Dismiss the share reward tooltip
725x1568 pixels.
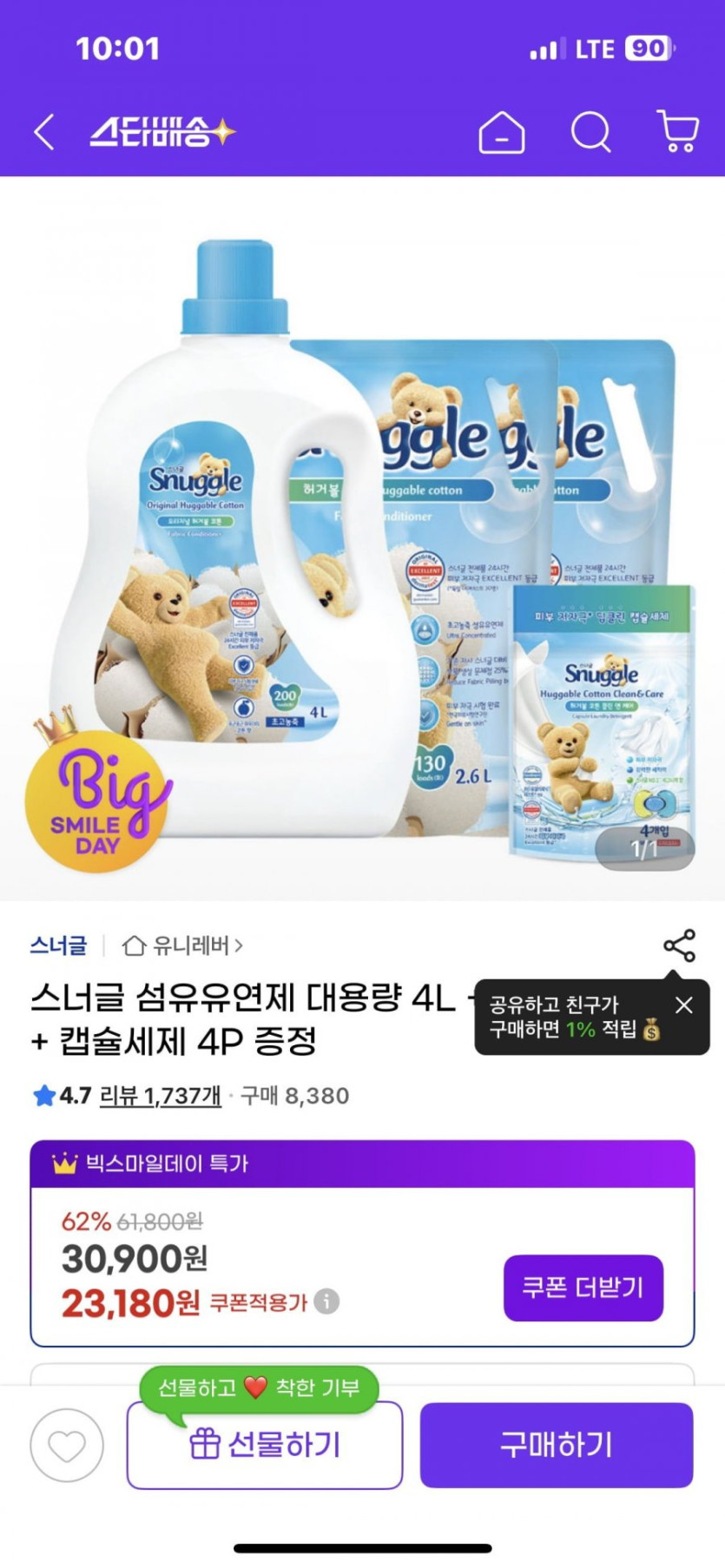click(x=684, y=1005)
